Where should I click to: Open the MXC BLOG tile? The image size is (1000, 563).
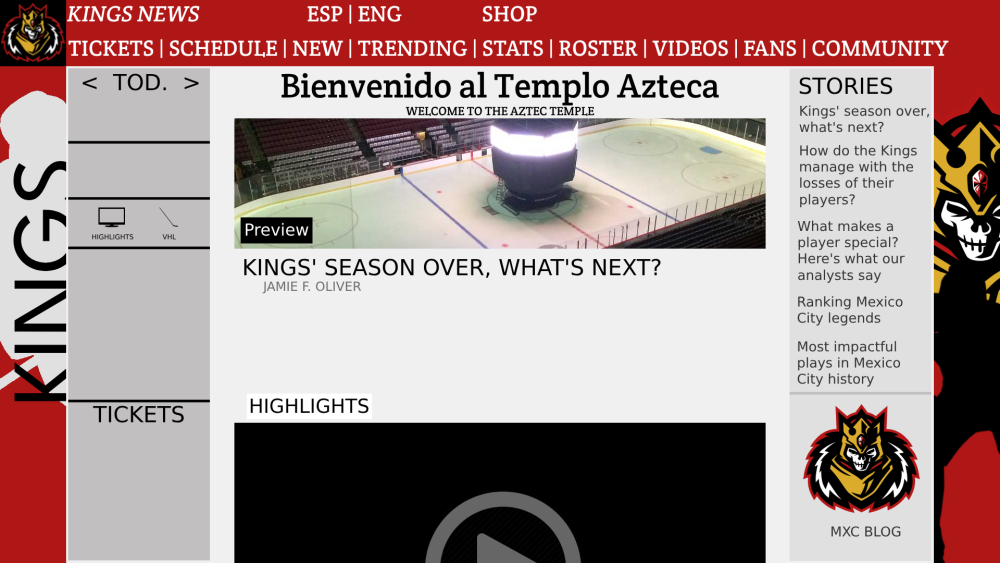[861, 470]
